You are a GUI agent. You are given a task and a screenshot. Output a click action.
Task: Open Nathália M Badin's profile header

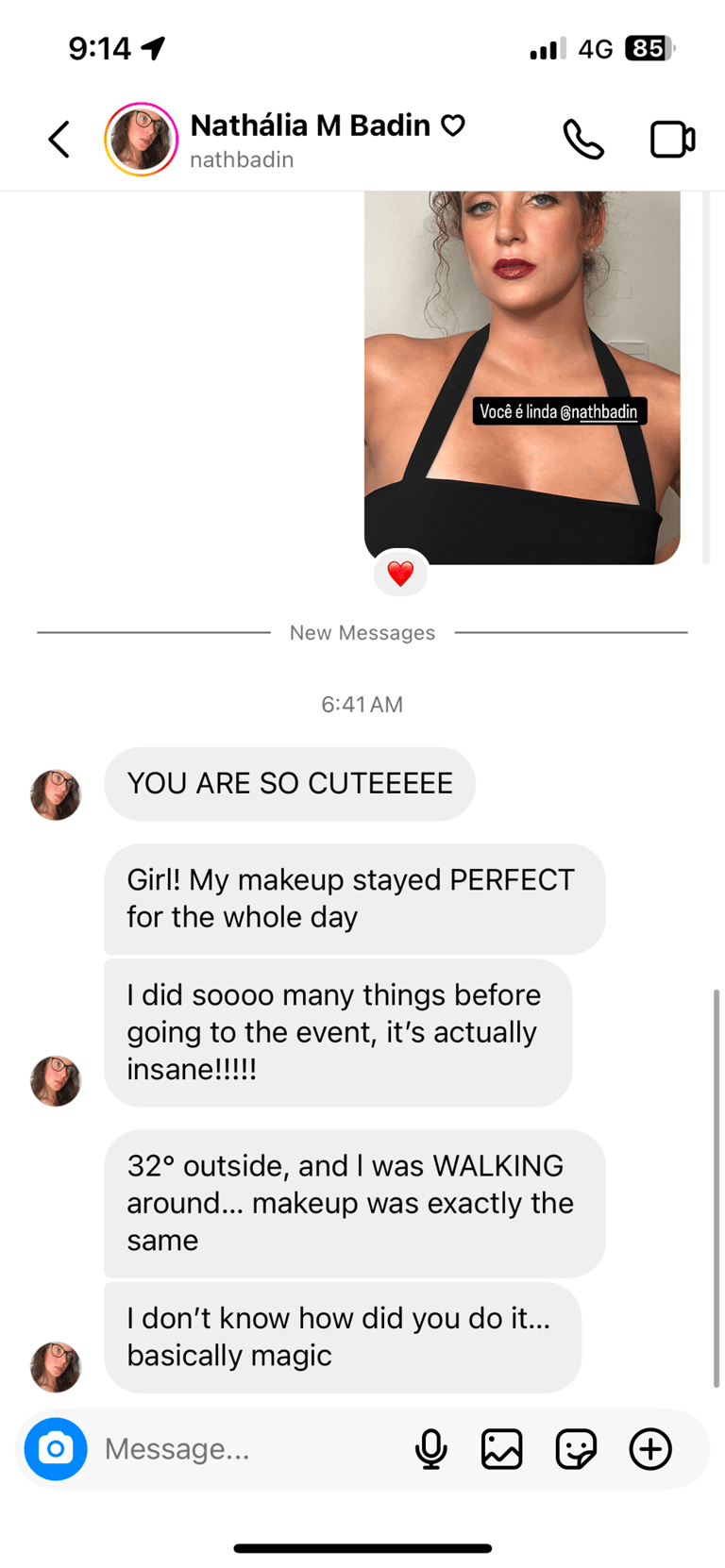[x=312, y=140]
